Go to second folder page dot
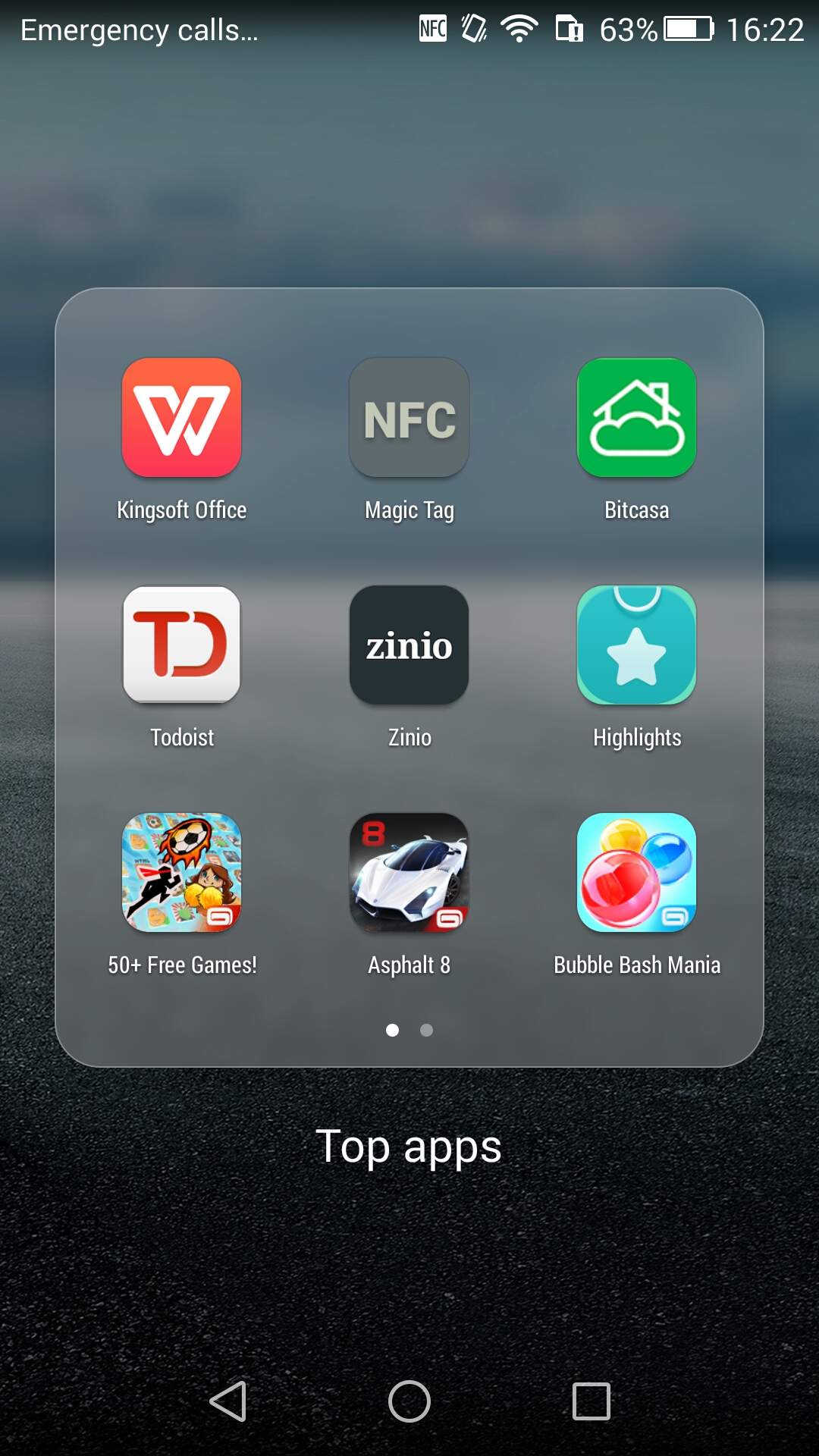Screen dimensions: 819x1456 pyautogui.click(x=426, y=1030)
